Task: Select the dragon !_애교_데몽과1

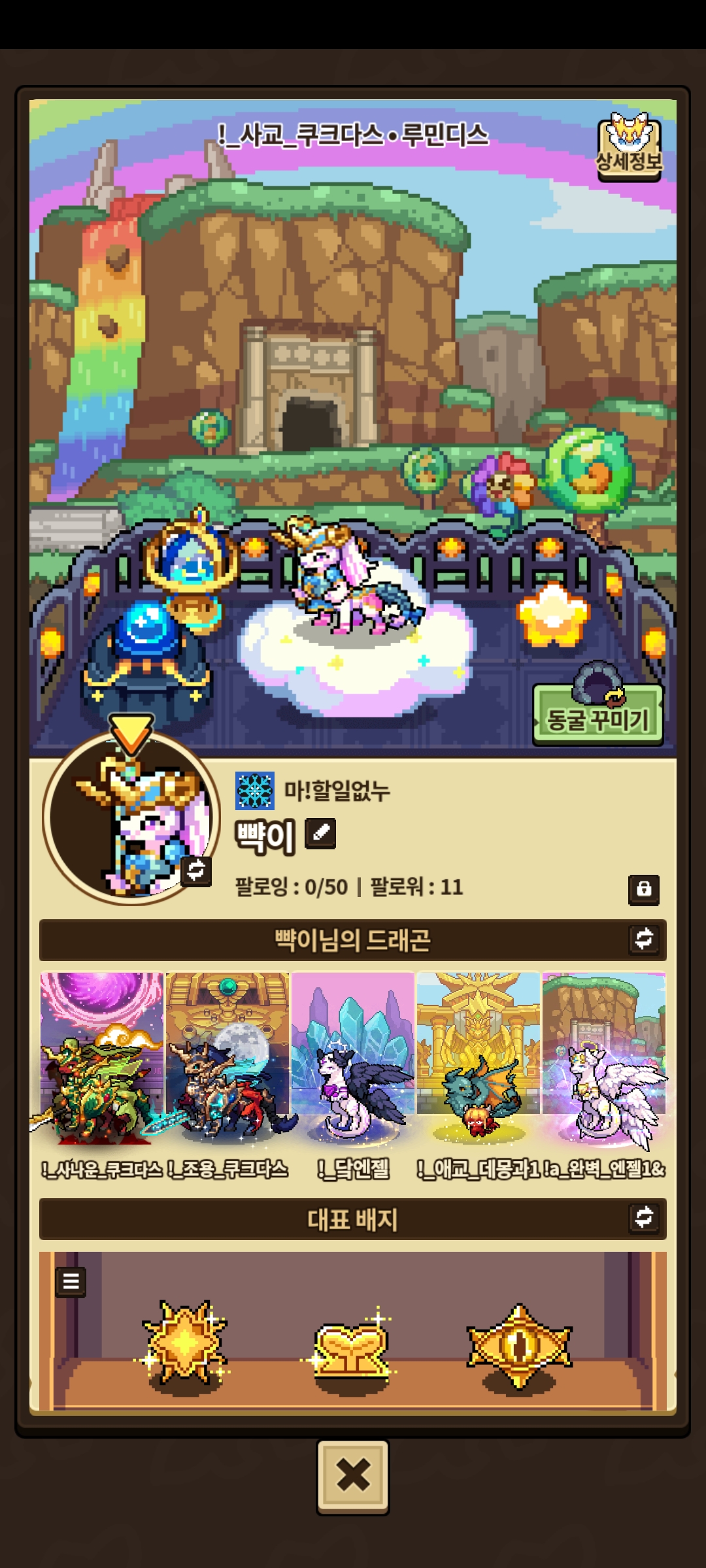Action: (x=479, y=1071)
